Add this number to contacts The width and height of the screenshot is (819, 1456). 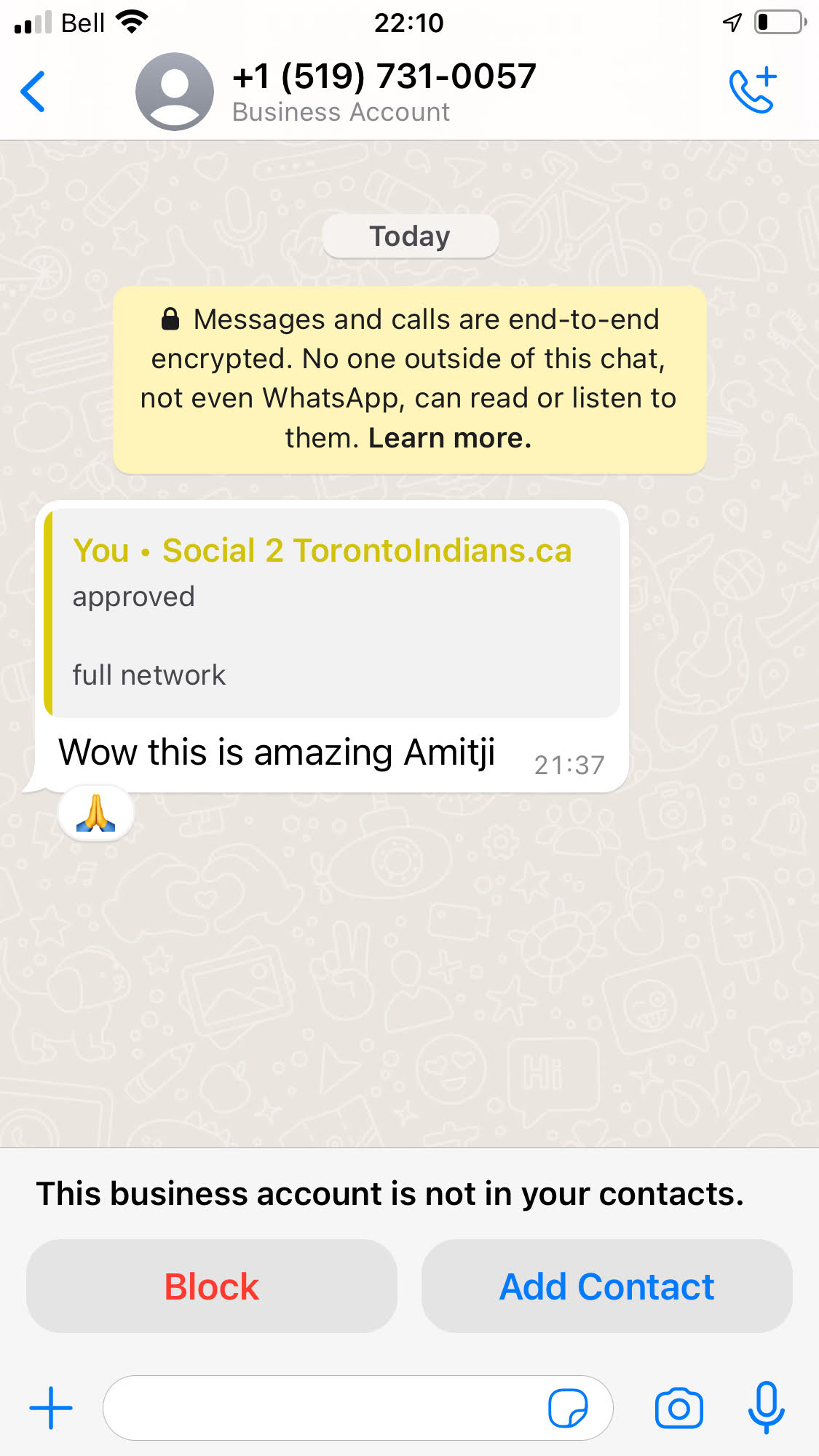(x=606, y=1286)
